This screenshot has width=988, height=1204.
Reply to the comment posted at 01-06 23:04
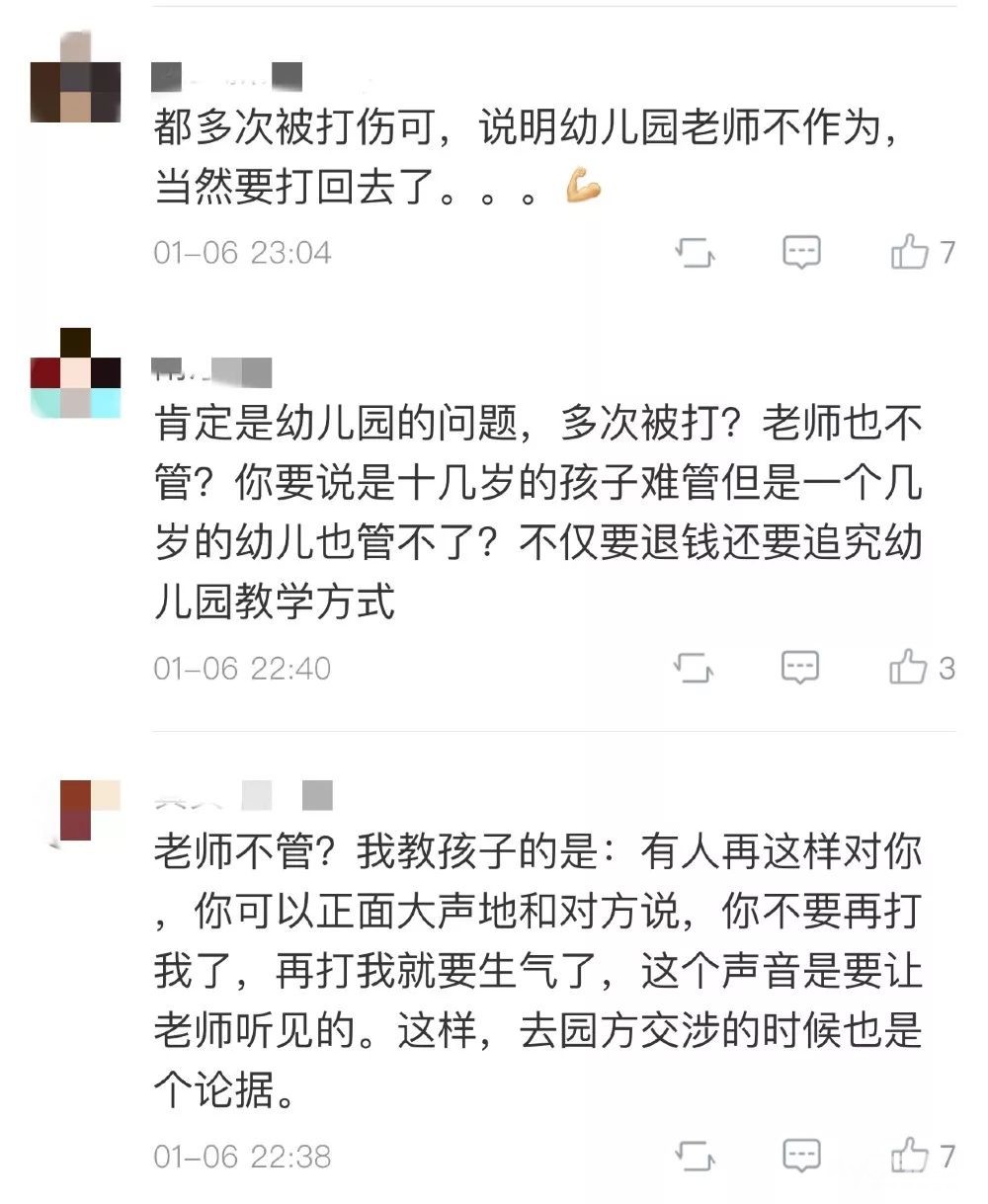click(801, 253)
